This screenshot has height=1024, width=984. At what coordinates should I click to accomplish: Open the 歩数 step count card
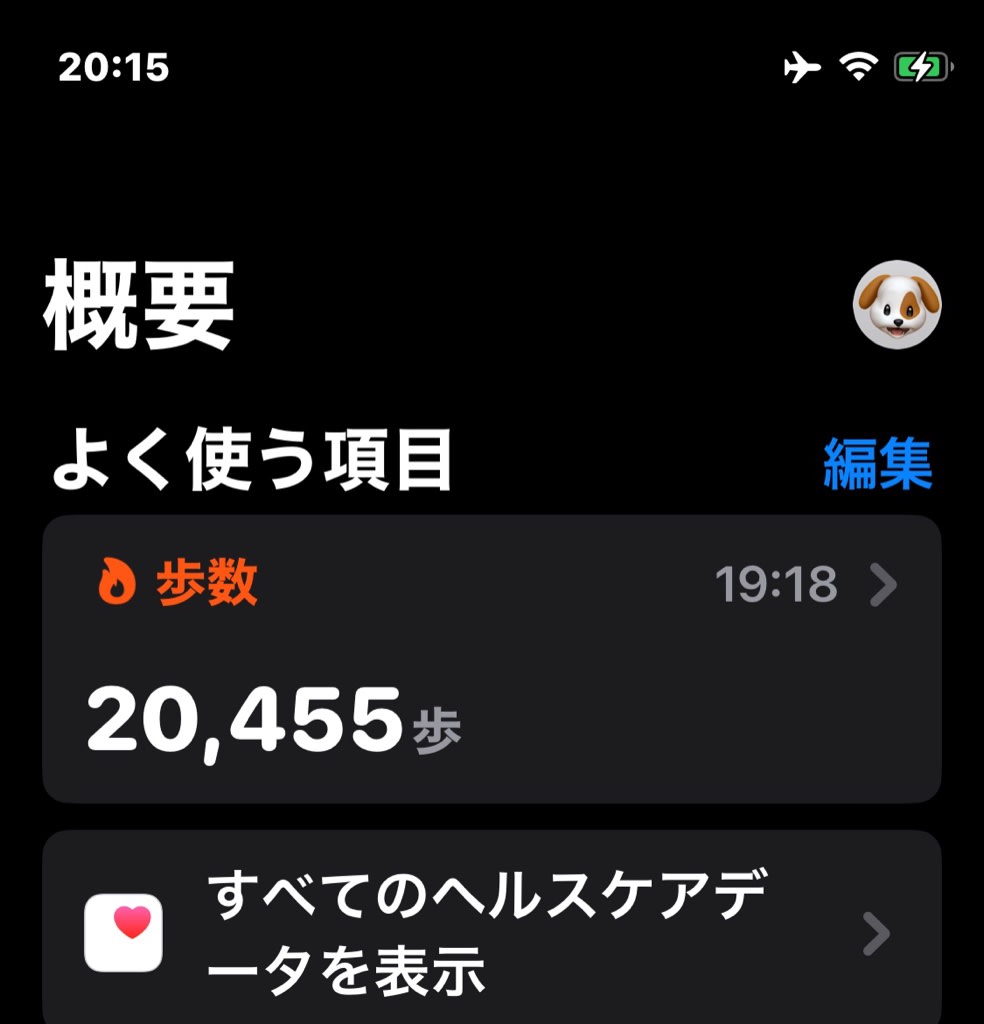491,658
